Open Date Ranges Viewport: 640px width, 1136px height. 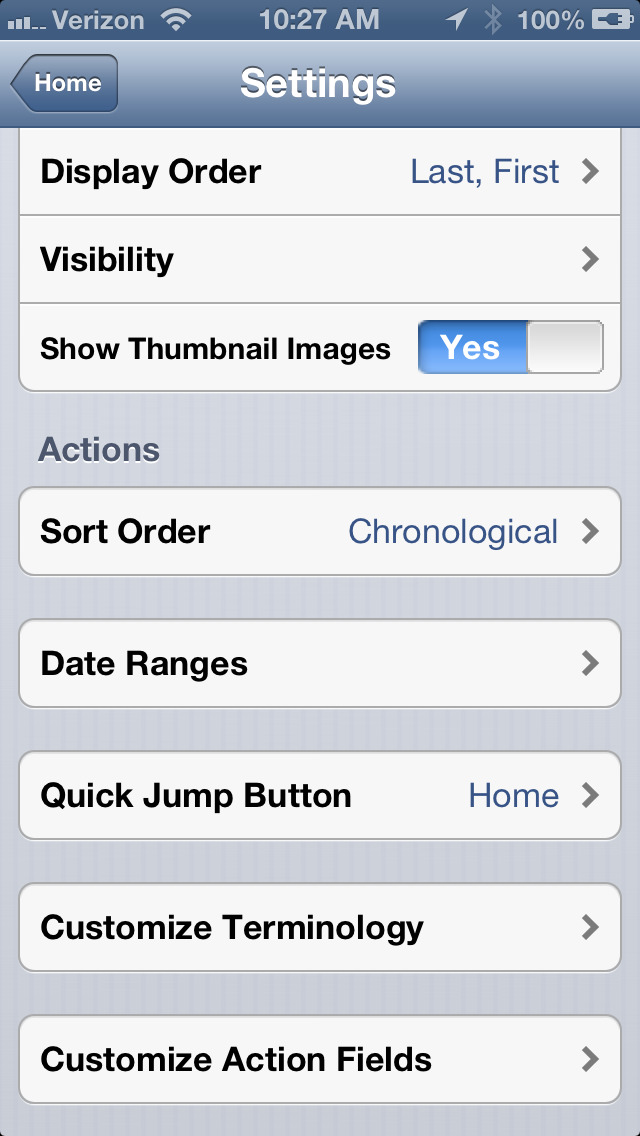[x=320, y=664]
